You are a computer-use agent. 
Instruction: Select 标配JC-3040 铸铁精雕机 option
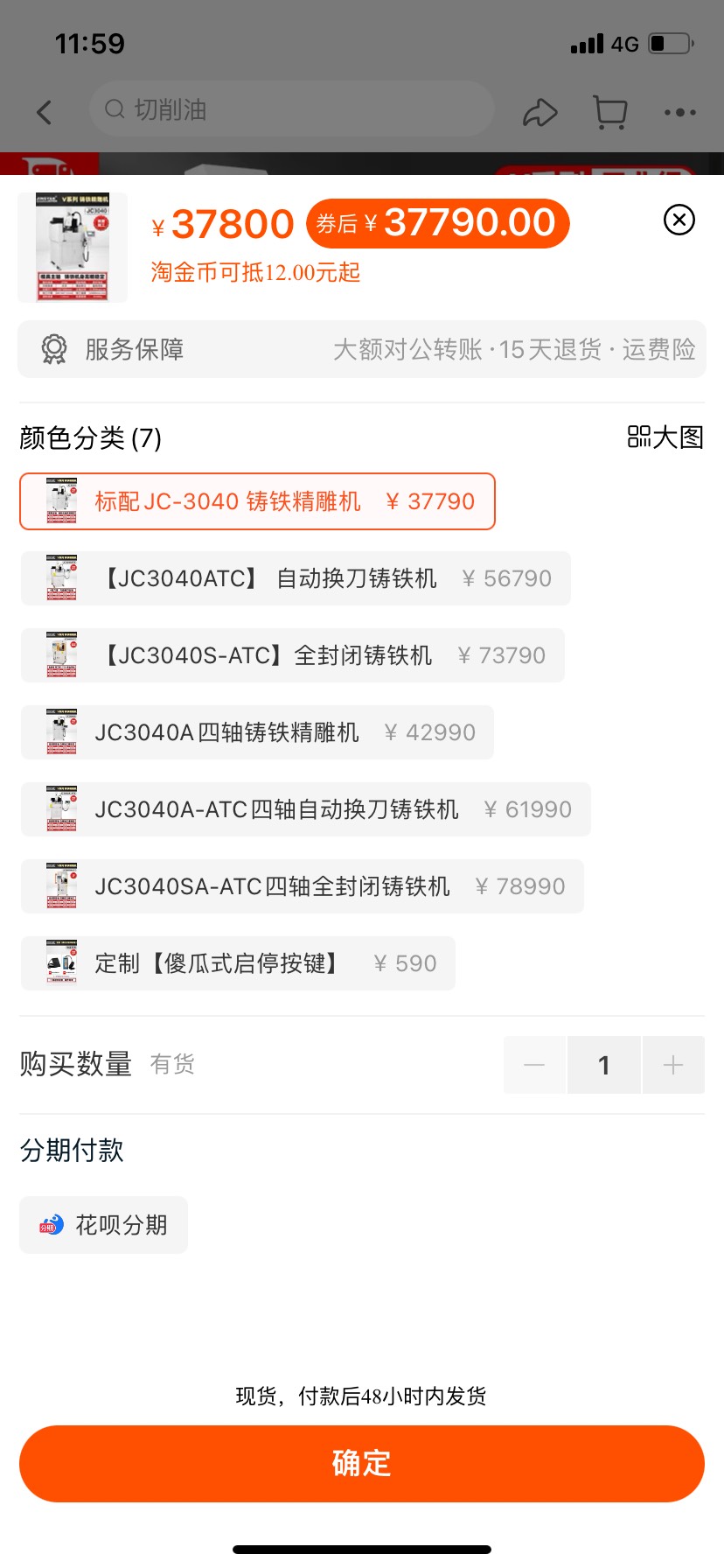click(257, 501)
